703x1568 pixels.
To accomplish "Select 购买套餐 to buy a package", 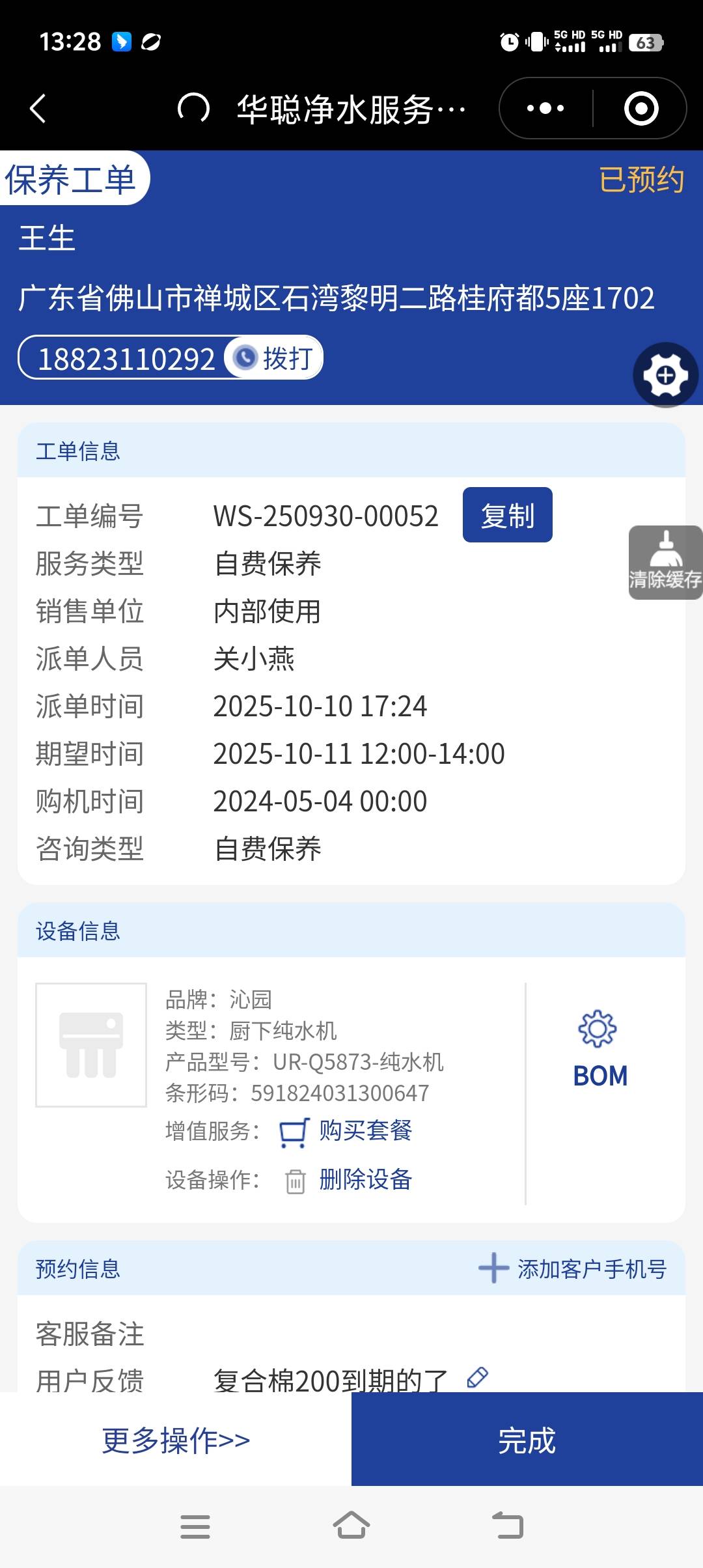I will tap(365, 1131).
